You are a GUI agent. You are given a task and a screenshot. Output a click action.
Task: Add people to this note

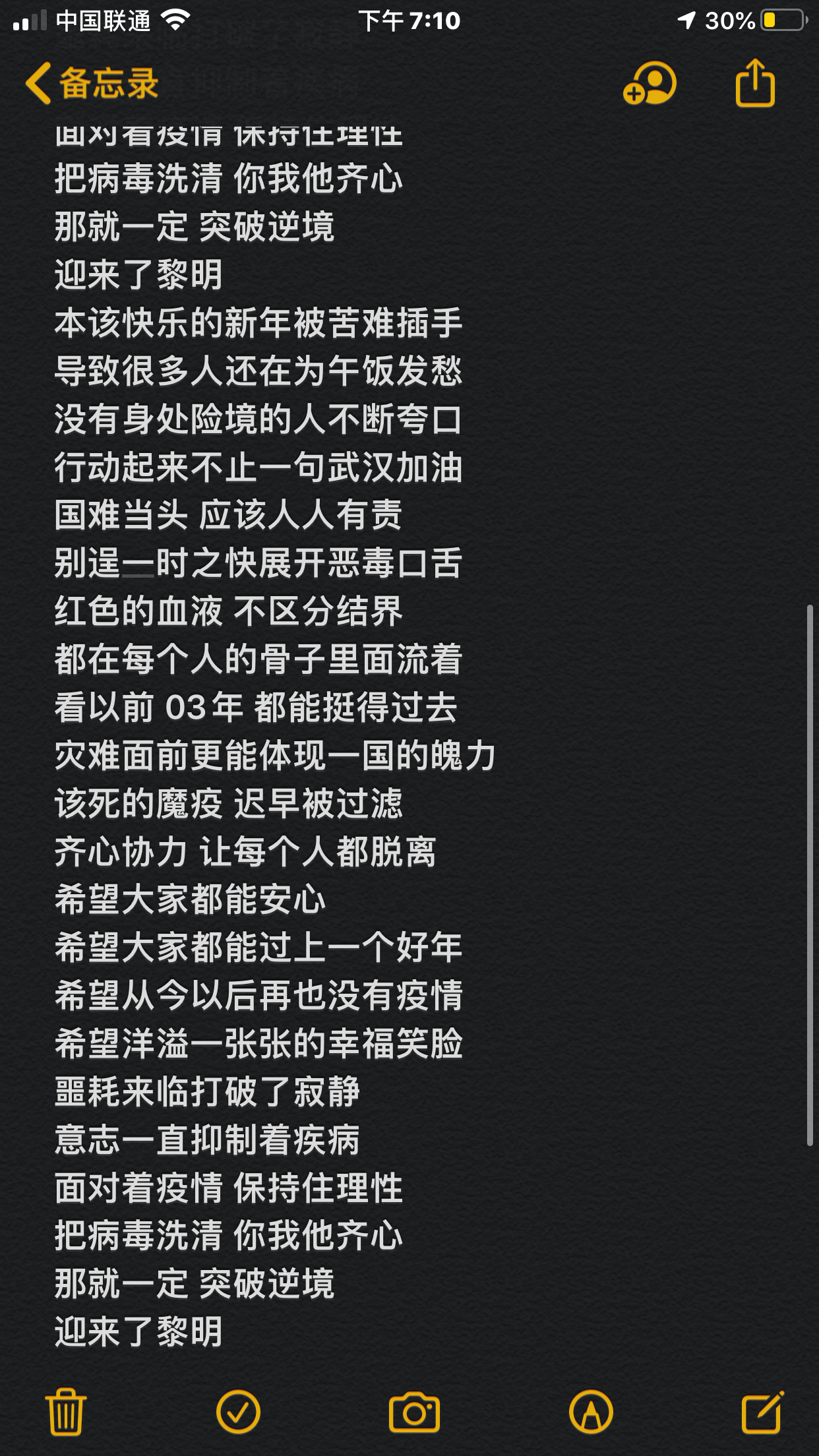tap(650, 84)
